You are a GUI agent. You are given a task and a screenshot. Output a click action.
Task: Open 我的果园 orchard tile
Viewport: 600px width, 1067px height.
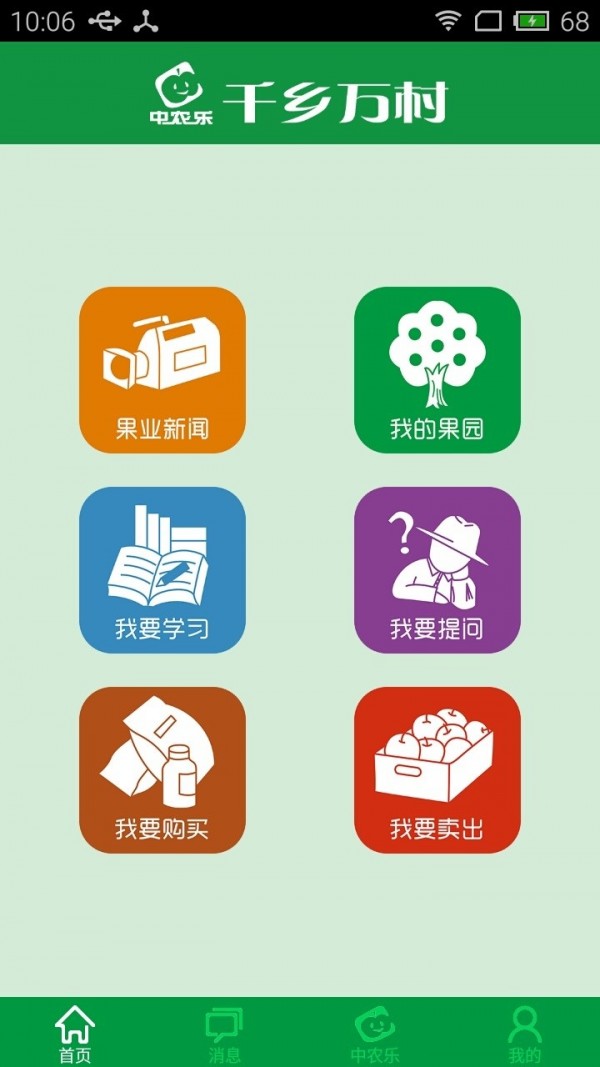click(437, 370)
